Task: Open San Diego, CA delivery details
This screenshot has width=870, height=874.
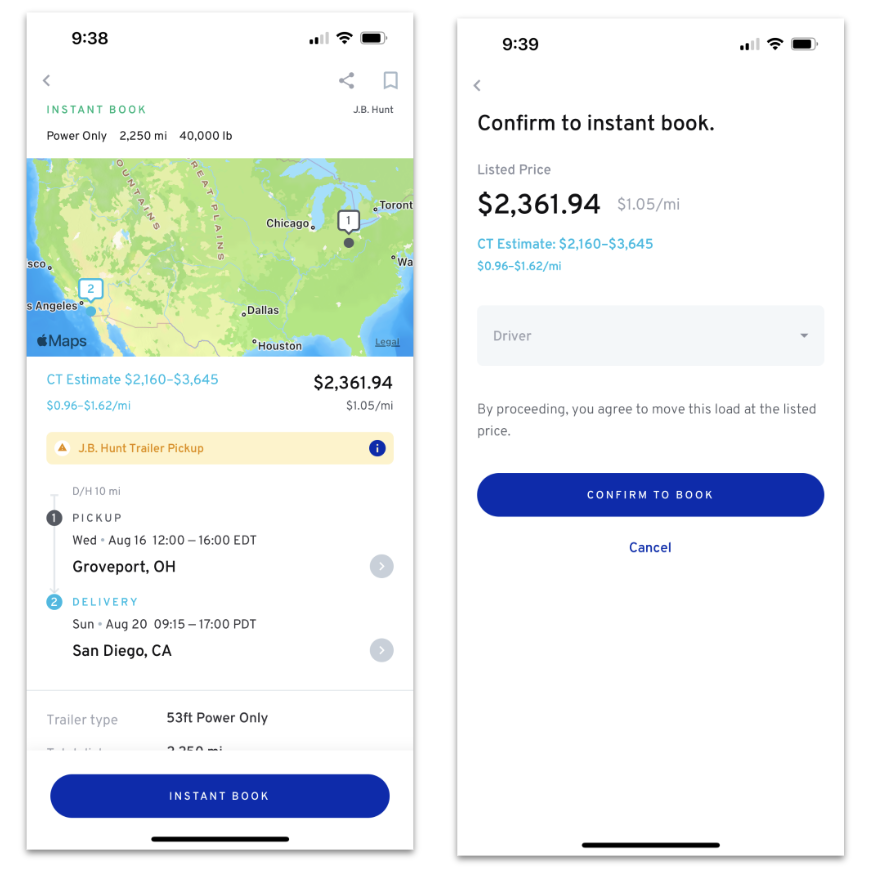Action: point(381,651)
